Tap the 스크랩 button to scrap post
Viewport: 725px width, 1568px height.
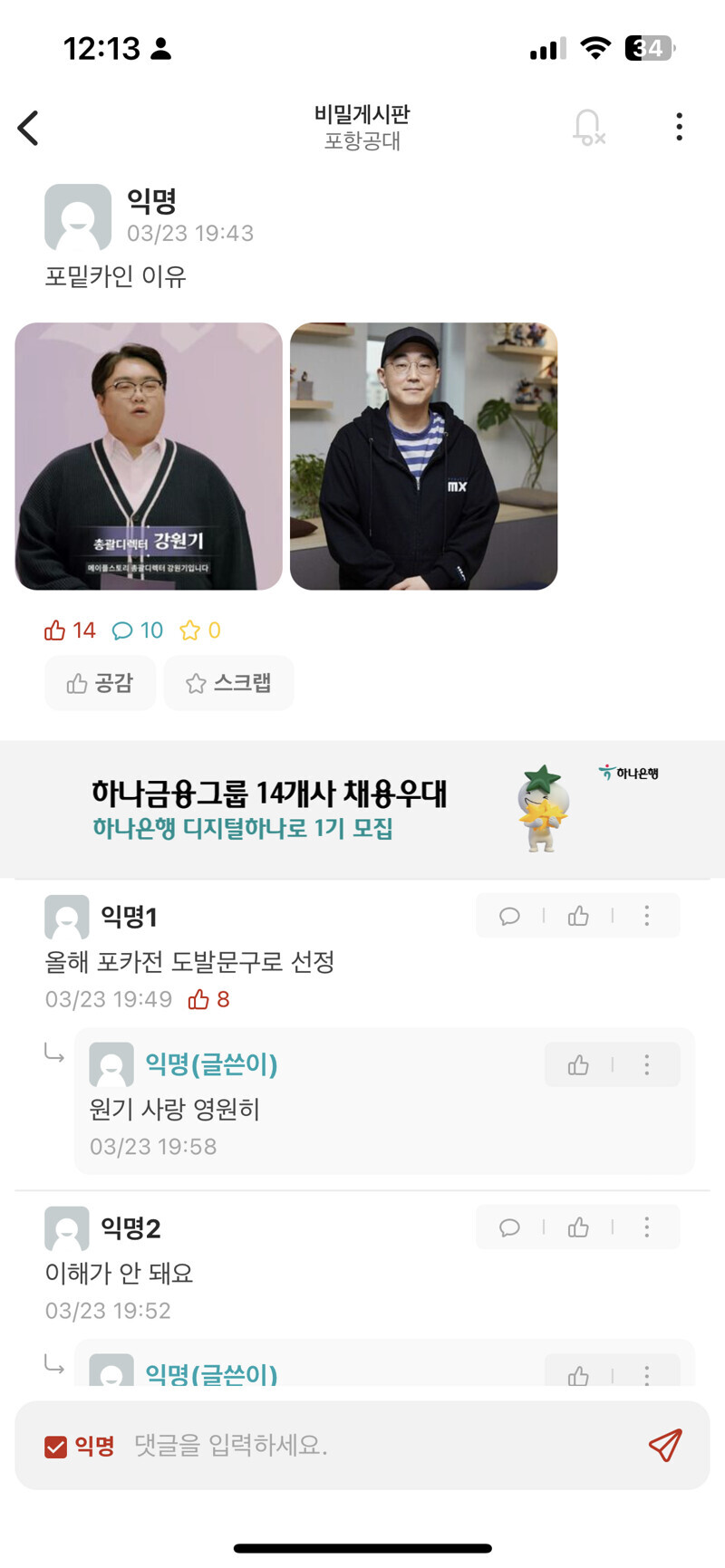pos(228,683)
